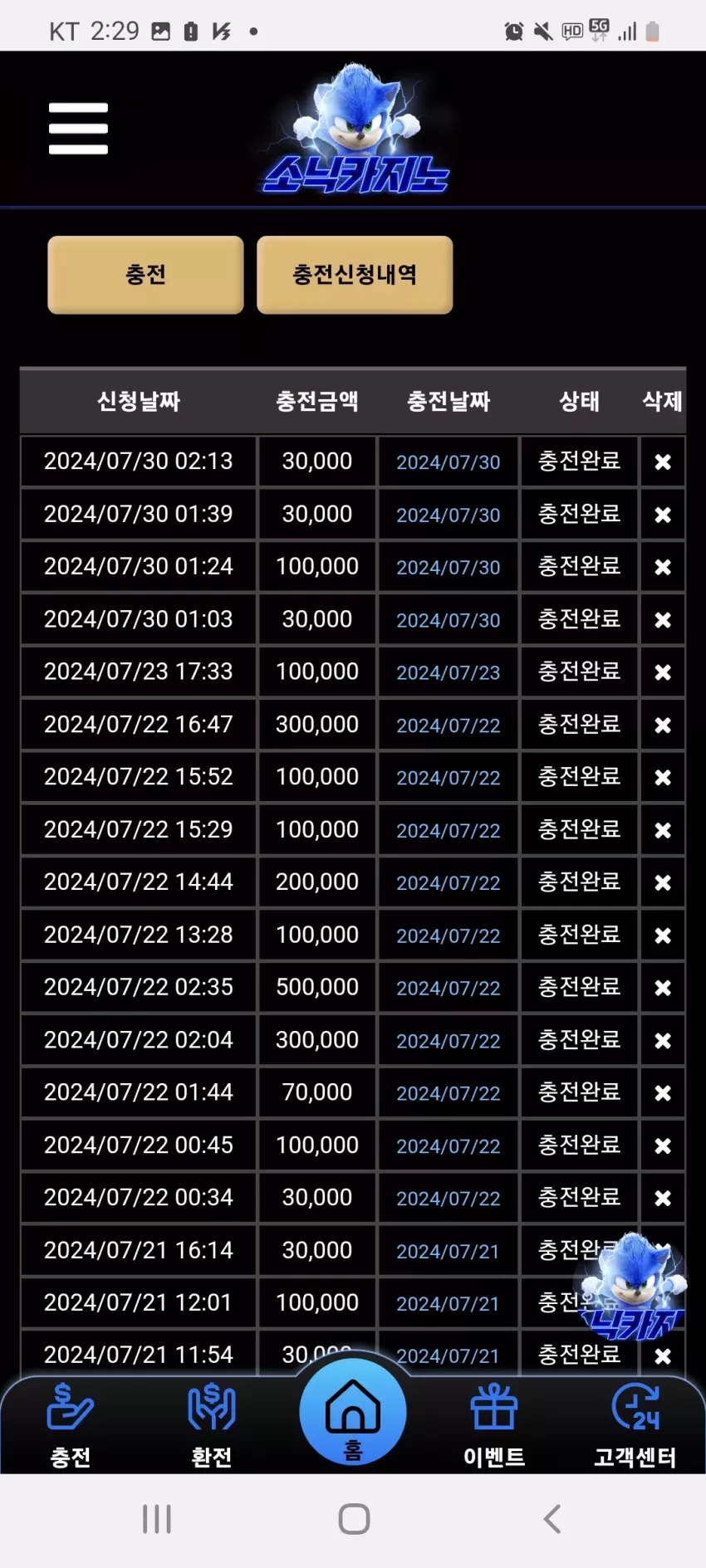Open system recent apps

tap(156, 1519)
